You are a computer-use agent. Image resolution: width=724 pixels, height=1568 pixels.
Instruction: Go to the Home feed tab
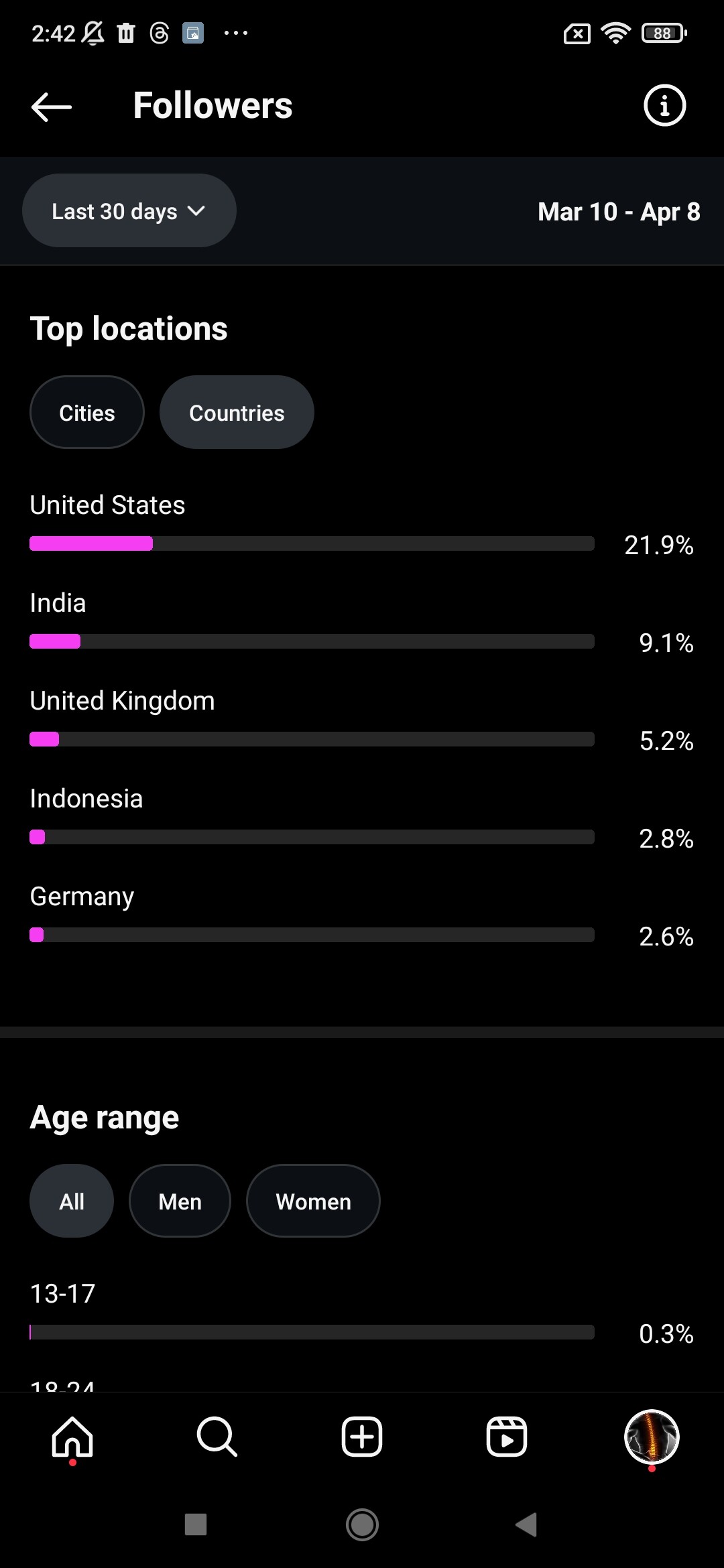(72, 1437)
